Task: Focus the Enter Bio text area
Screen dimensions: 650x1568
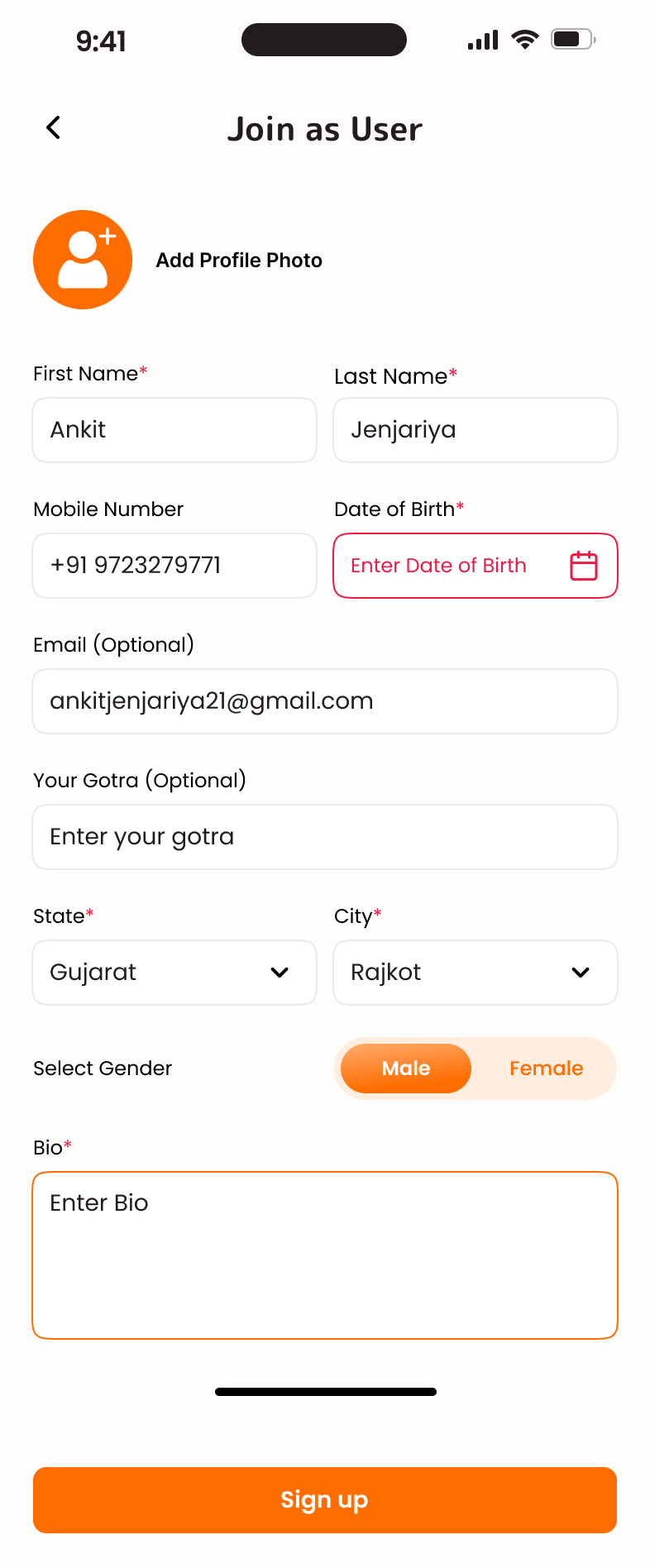Action: [x=325, y=1255]
